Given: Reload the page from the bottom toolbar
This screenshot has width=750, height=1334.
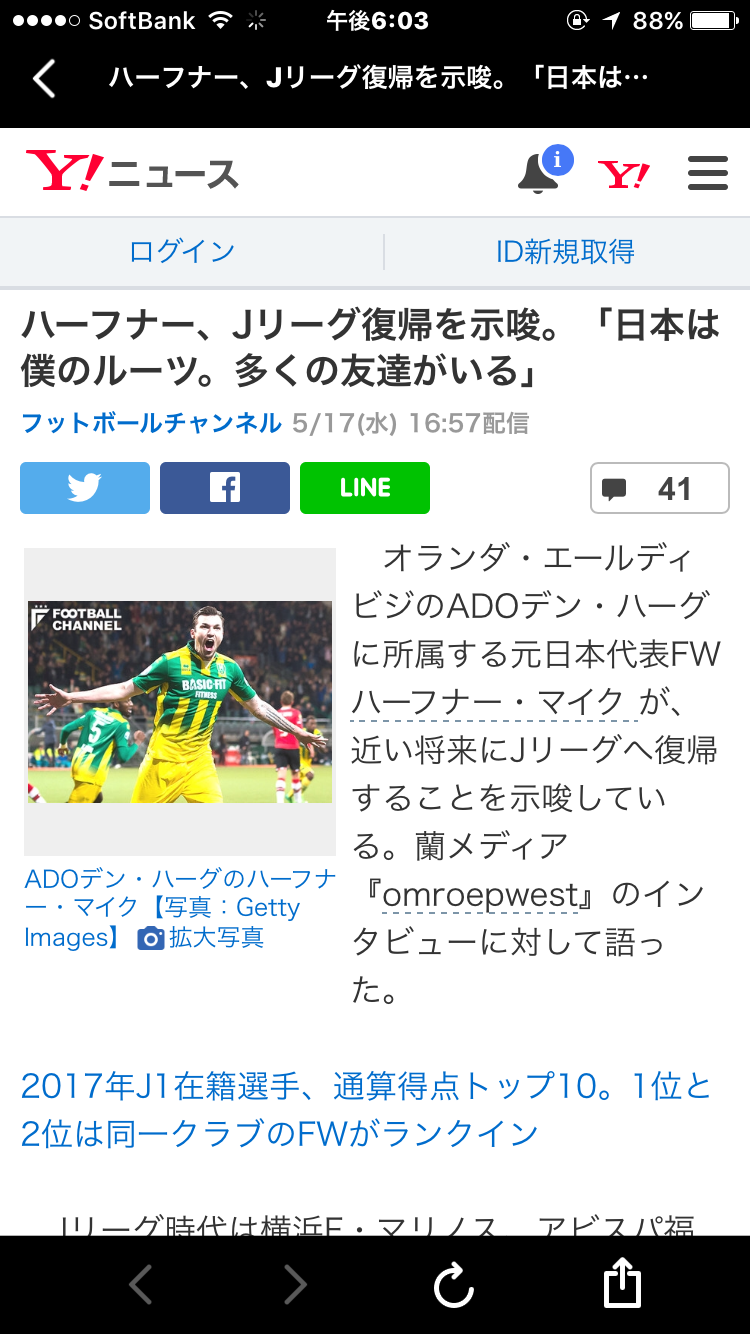Looking at the screenshot, I should click(453, 1284).
